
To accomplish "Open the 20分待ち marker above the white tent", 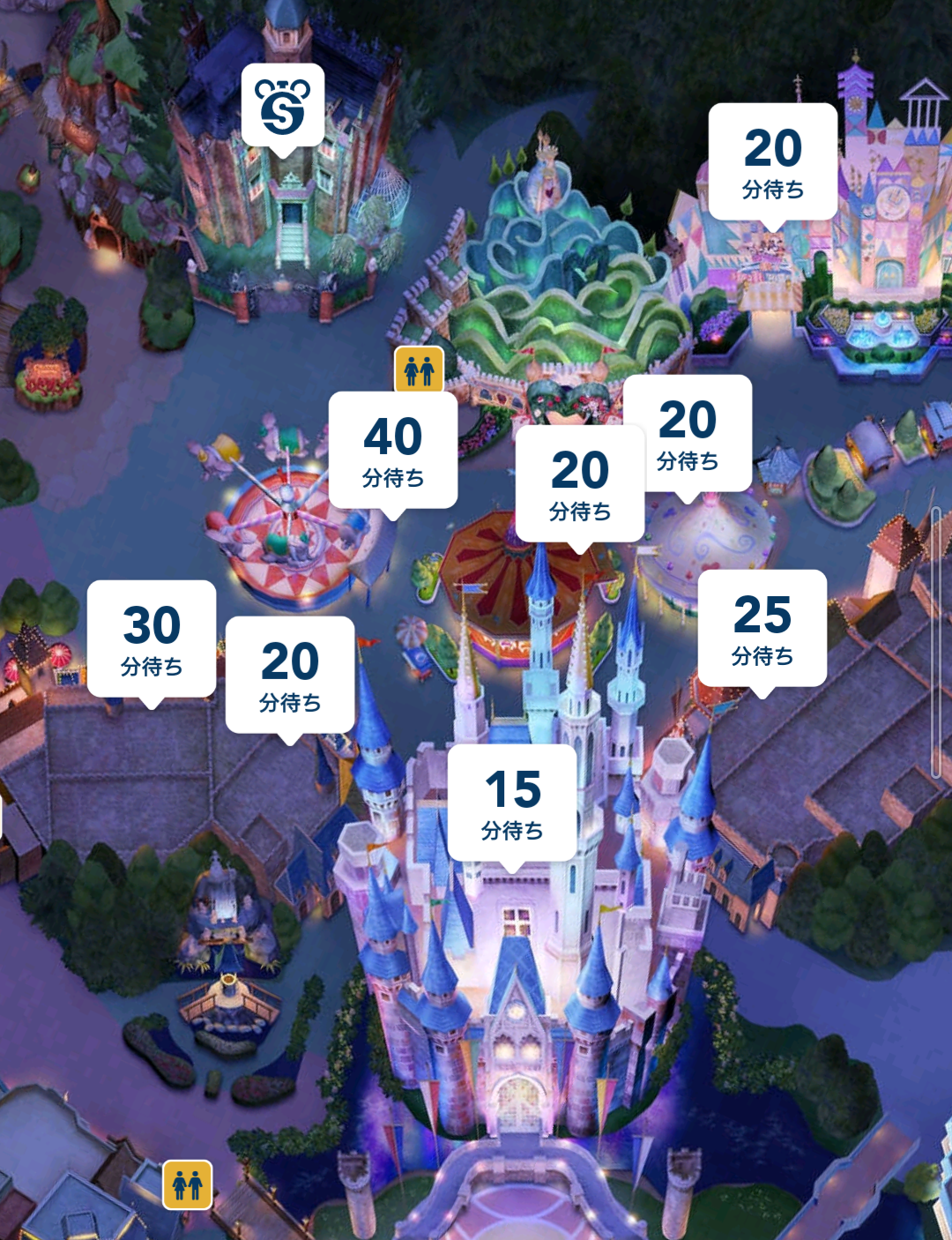I will point(688,434).
